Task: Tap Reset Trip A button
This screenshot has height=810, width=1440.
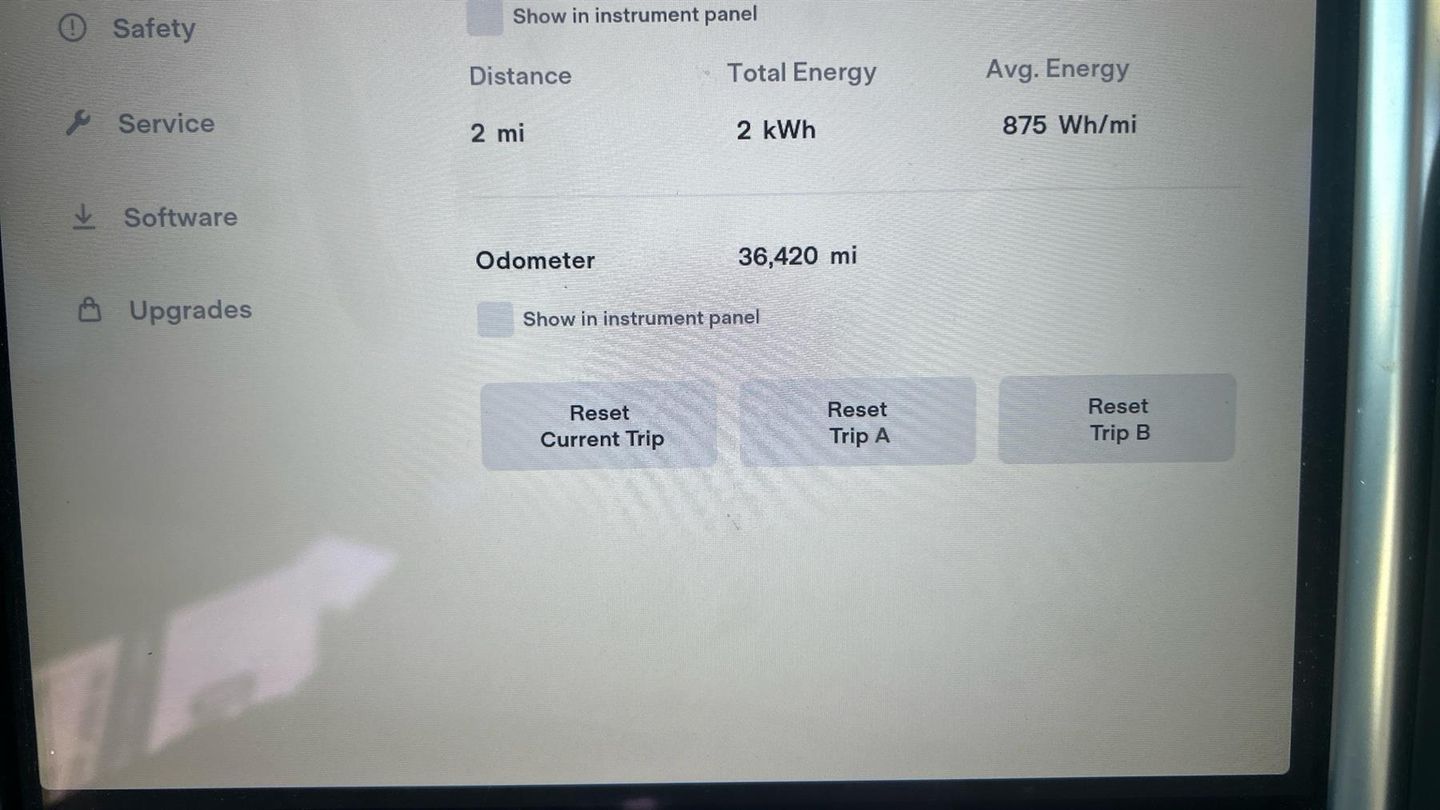Action: point(858,422)
